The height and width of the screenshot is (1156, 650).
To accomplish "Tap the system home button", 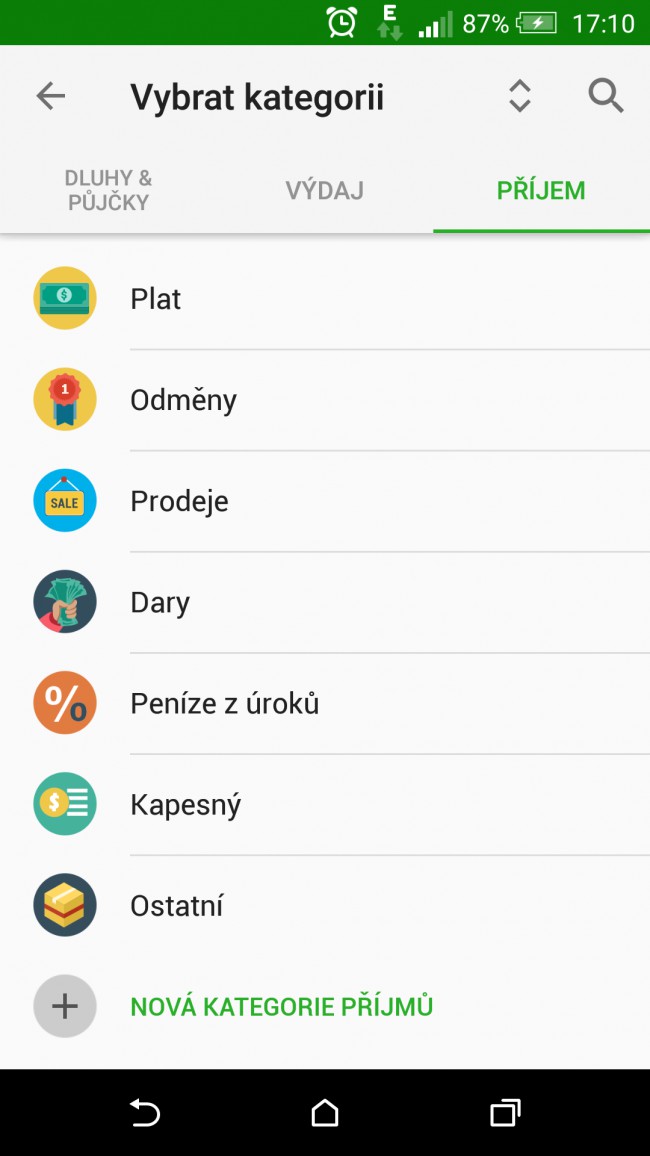I will (x=325, y=1113).
